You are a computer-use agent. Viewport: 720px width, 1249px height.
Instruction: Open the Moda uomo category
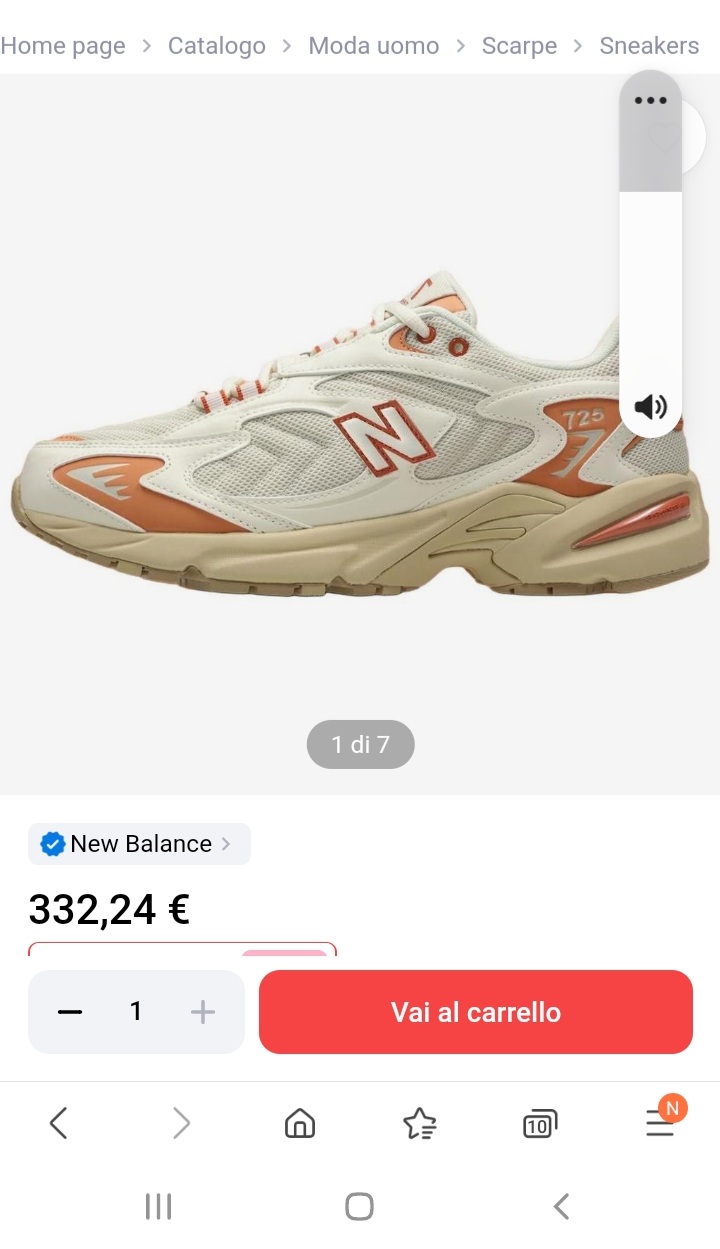(x=373, y=46)
